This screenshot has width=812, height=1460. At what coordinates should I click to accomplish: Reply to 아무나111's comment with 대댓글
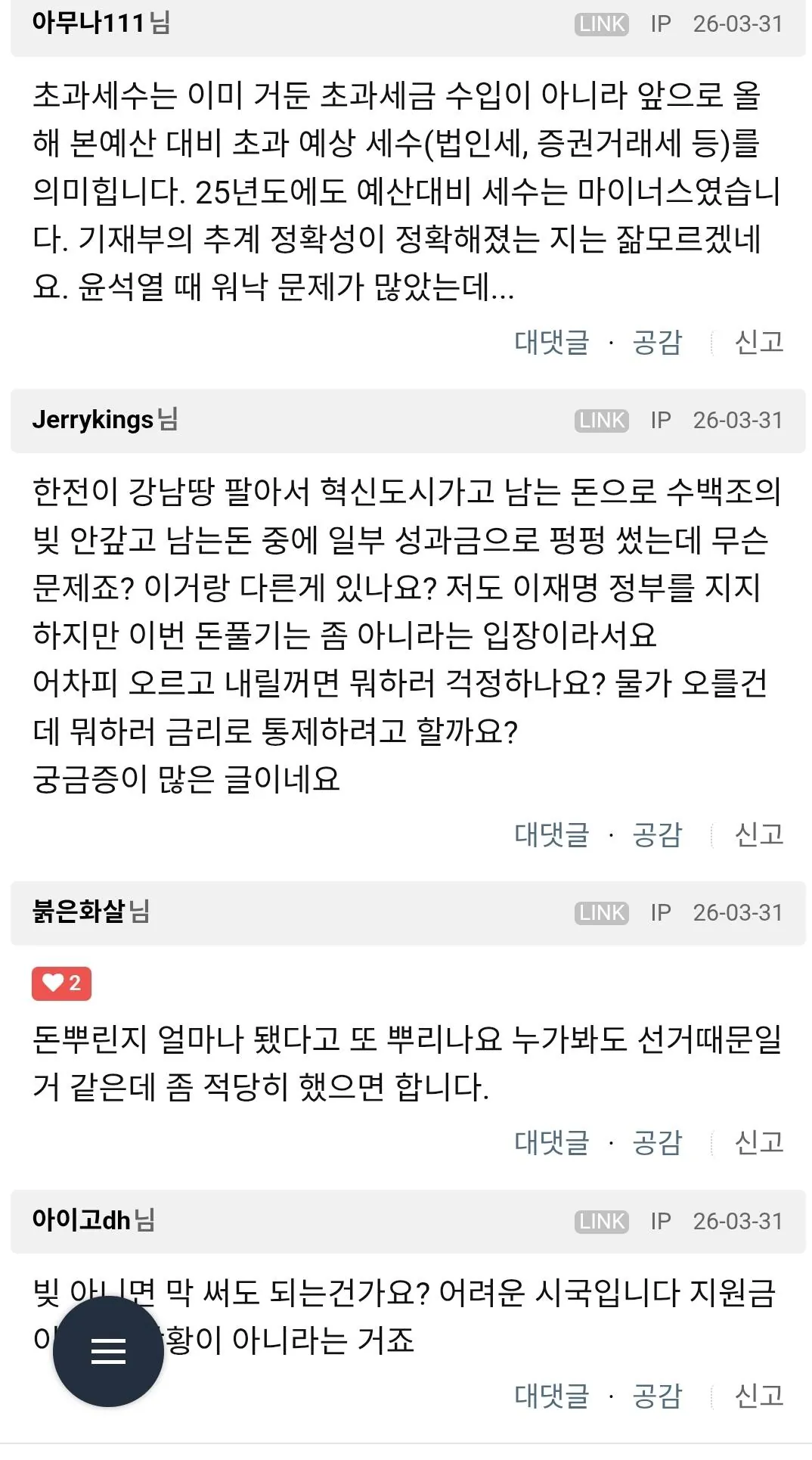[x=551, y=342]
